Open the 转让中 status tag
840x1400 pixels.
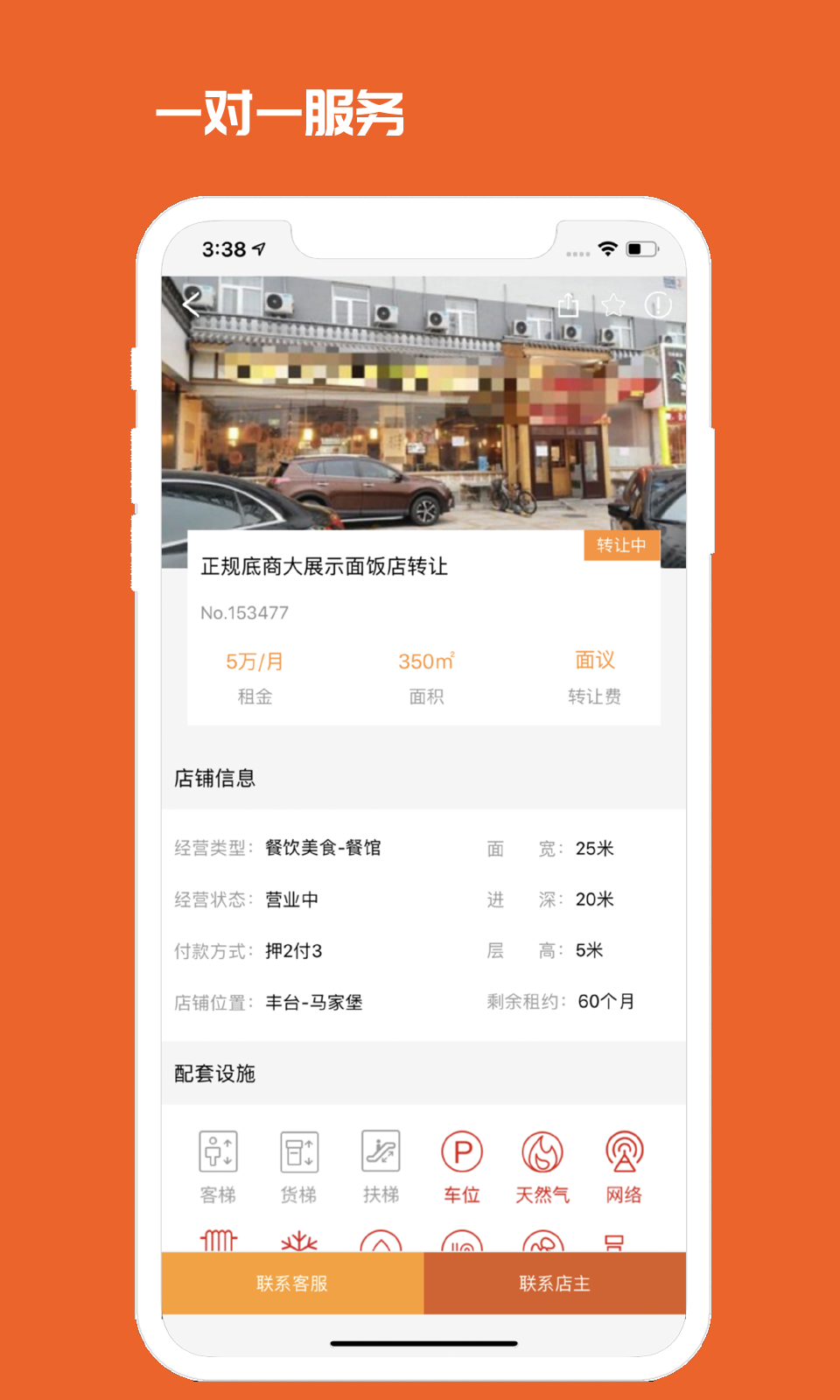(621, 545)
